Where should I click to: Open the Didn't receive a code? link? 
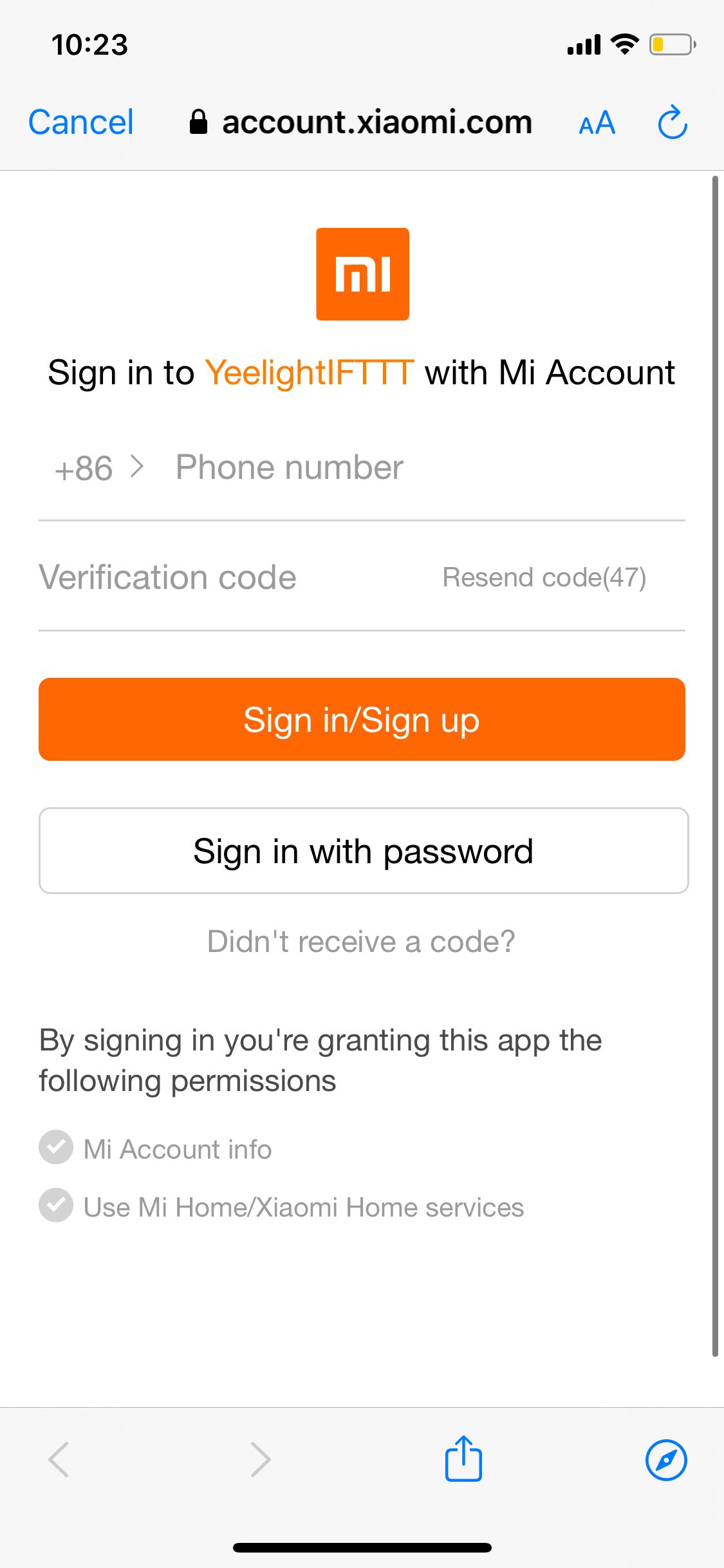coord(361,942)
